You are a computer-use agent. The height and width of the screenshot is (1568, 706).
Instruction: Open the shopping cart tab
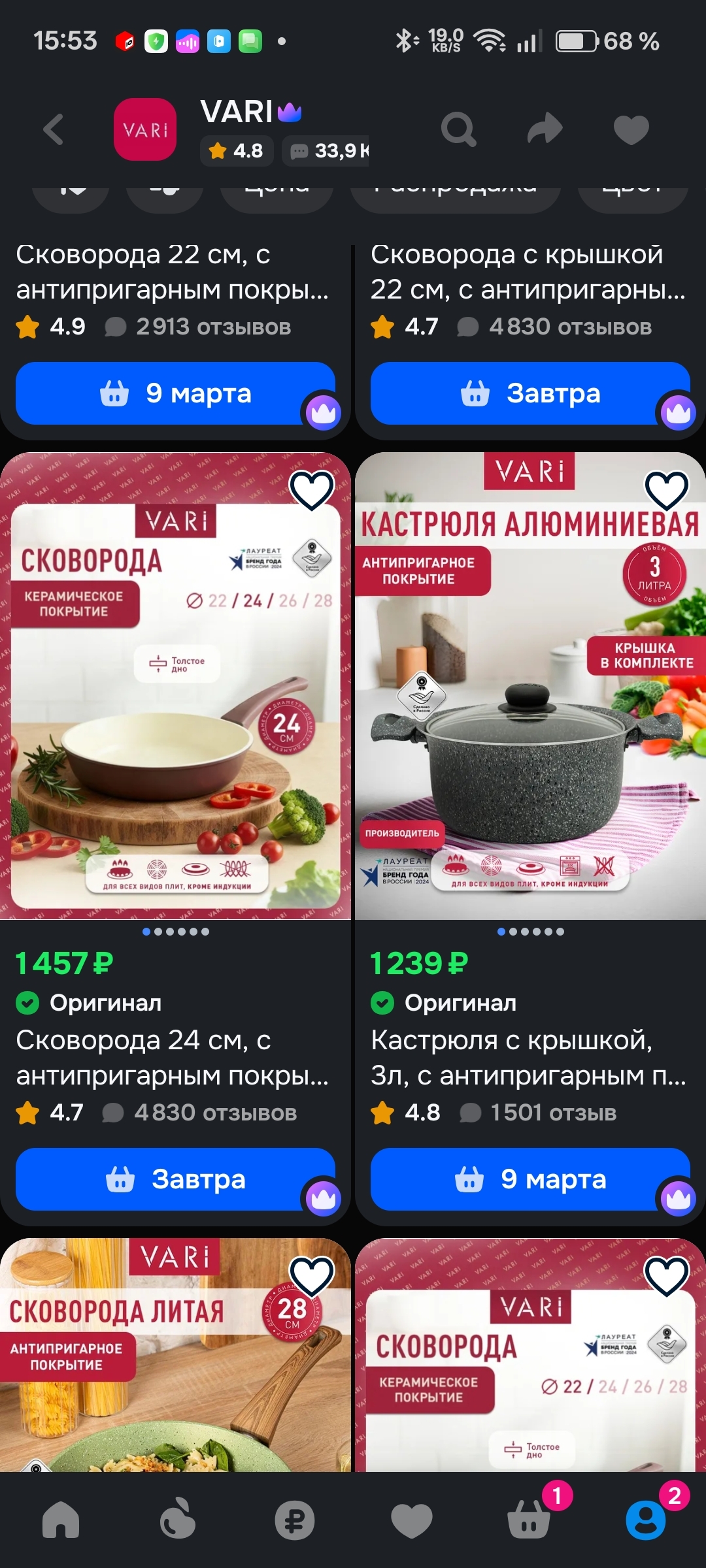coord(529,1520)
